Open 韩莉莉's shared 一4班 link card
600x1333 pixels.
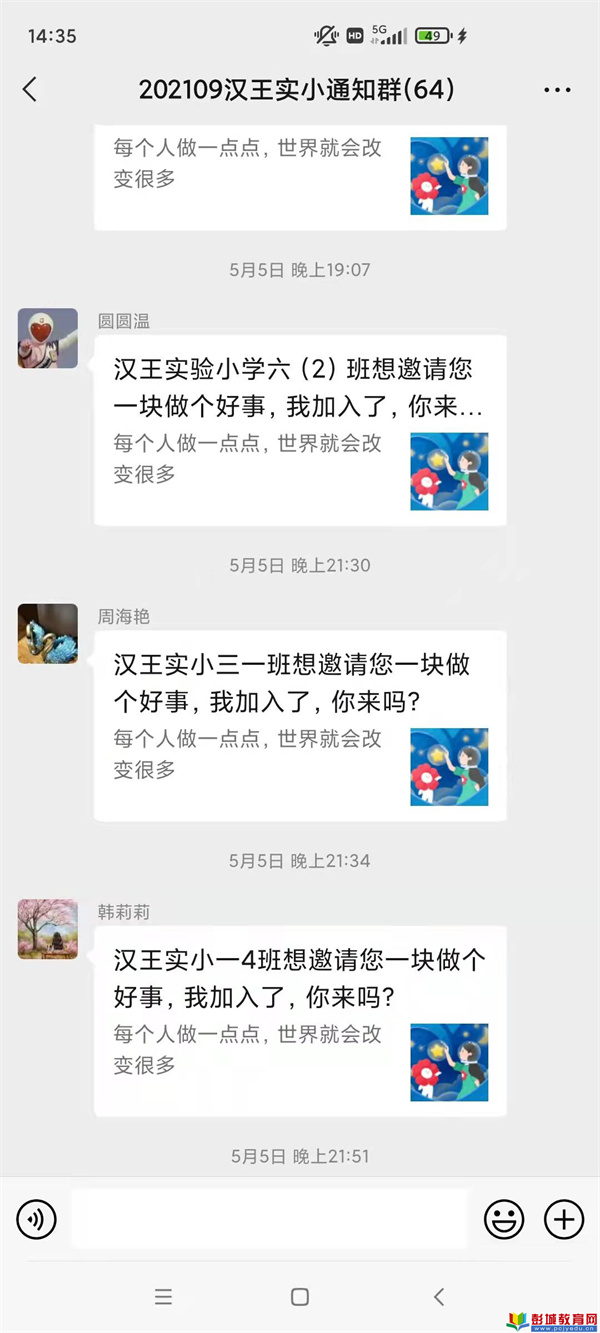click(x=300, y=1020)
